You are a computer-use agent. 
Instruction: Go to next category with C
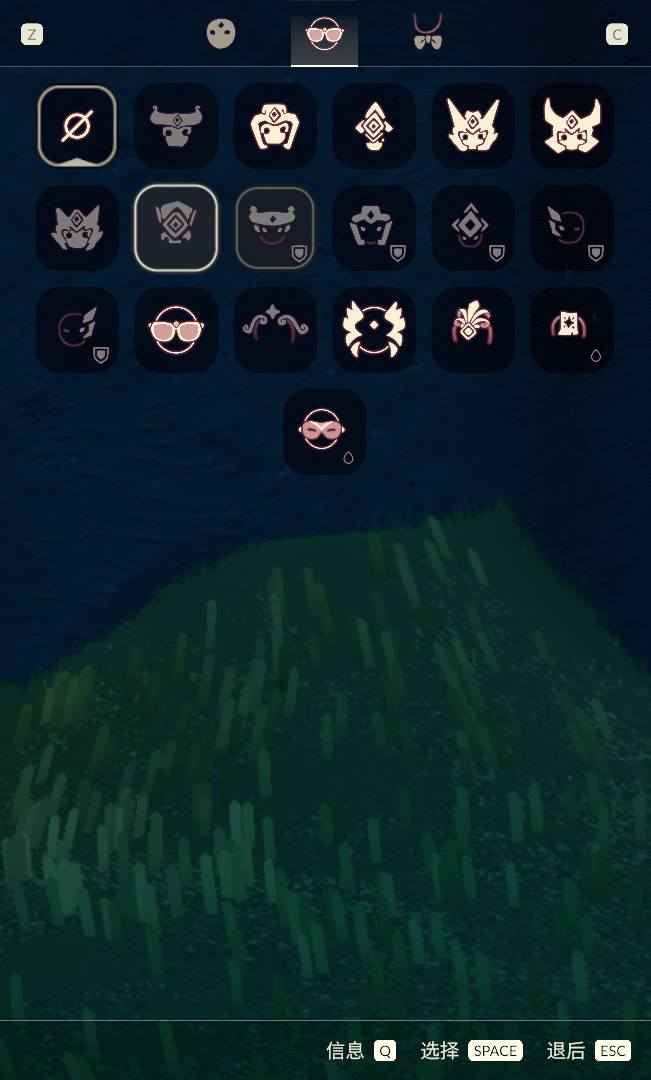click(x=617, y=35)
